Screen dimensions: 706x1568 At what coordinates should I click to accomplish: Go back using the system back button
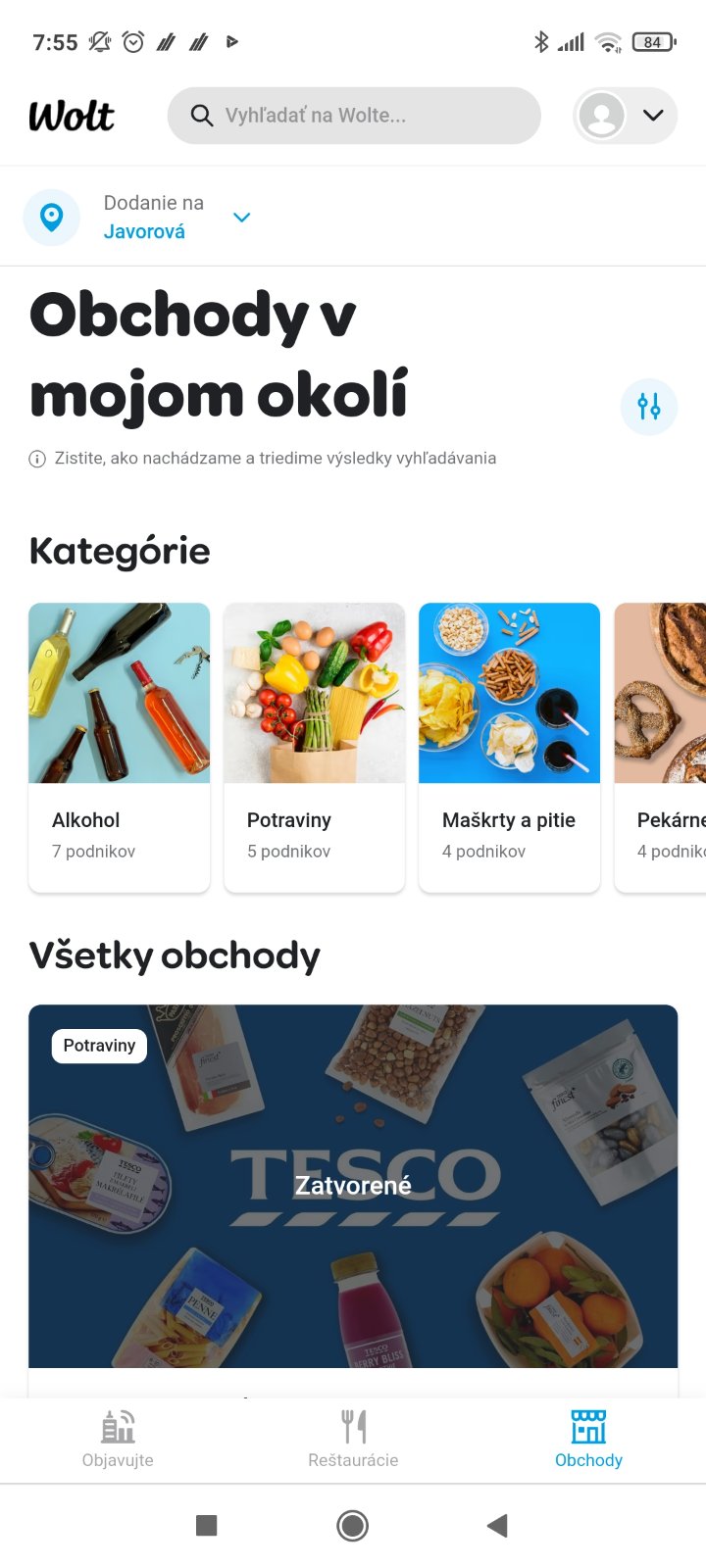tap(497, 1525)
